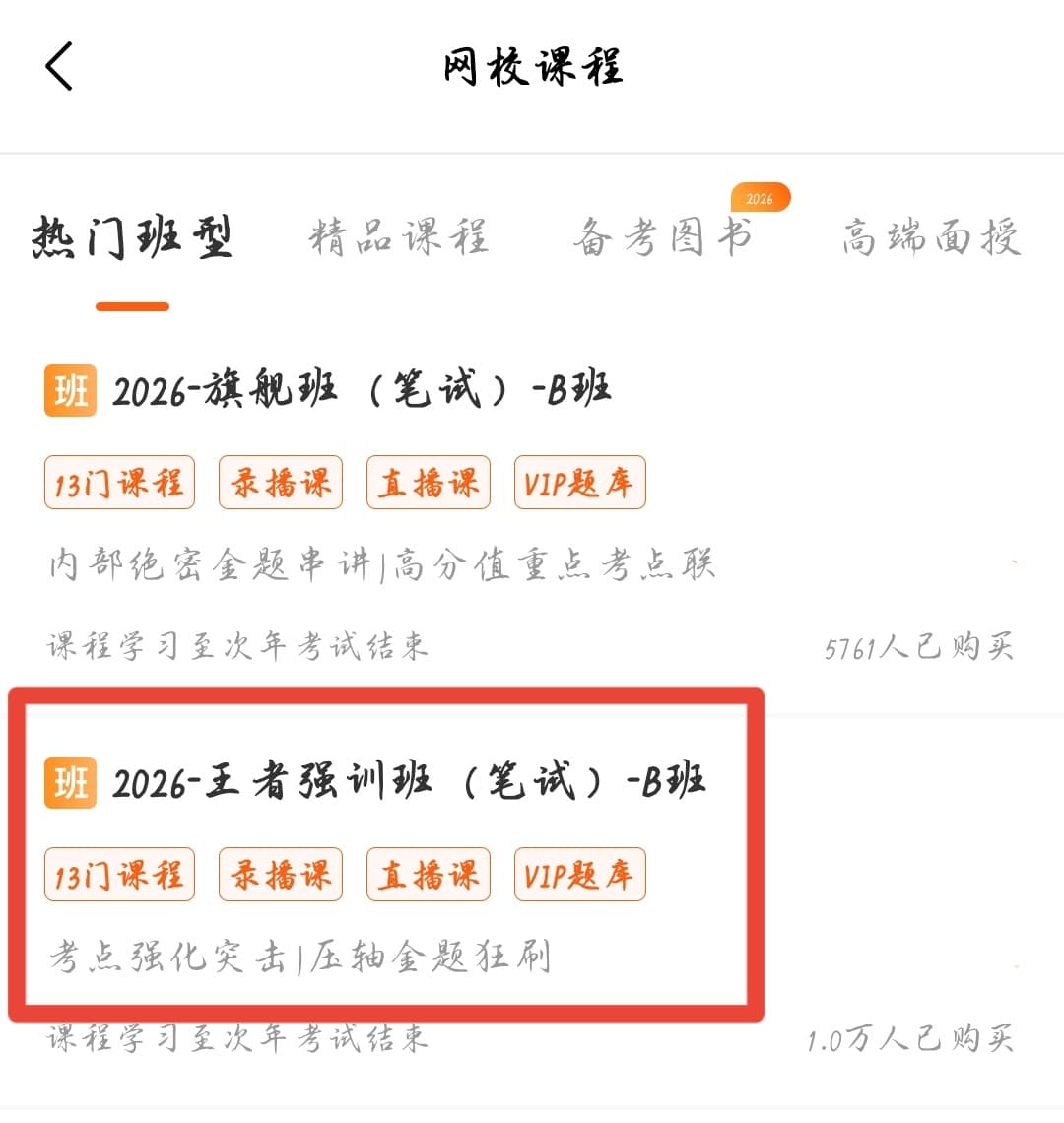
Task: Switch to the 精品课程 tab
Action: pyautogui.click(x=398, y=238)
